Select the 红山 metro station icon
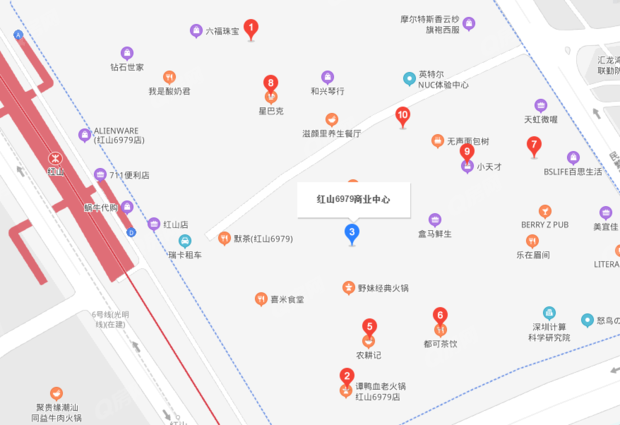620x425 pixels. 56,157
